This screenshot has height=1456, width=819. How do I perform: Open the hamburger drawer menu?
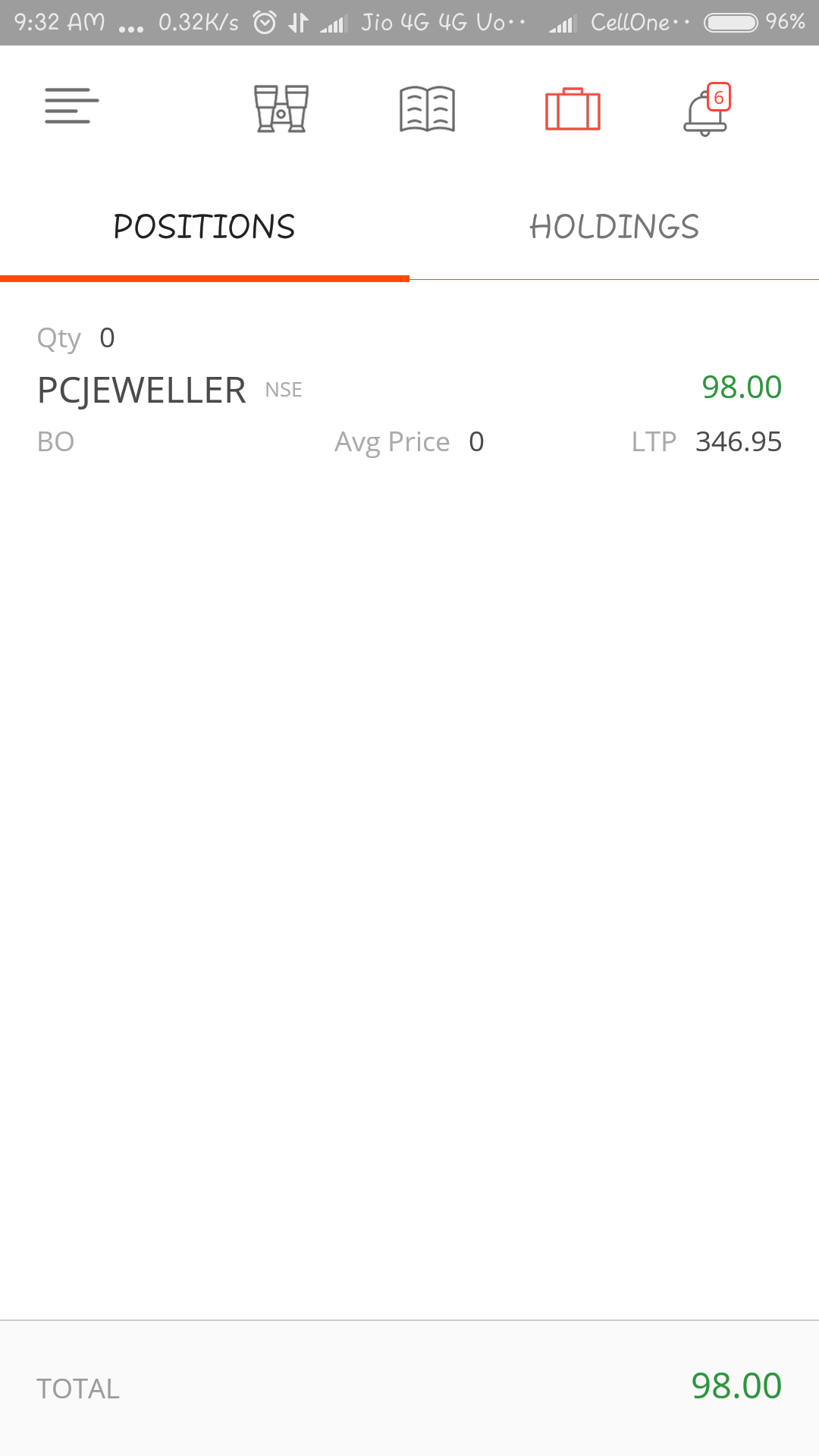[71, 106]
